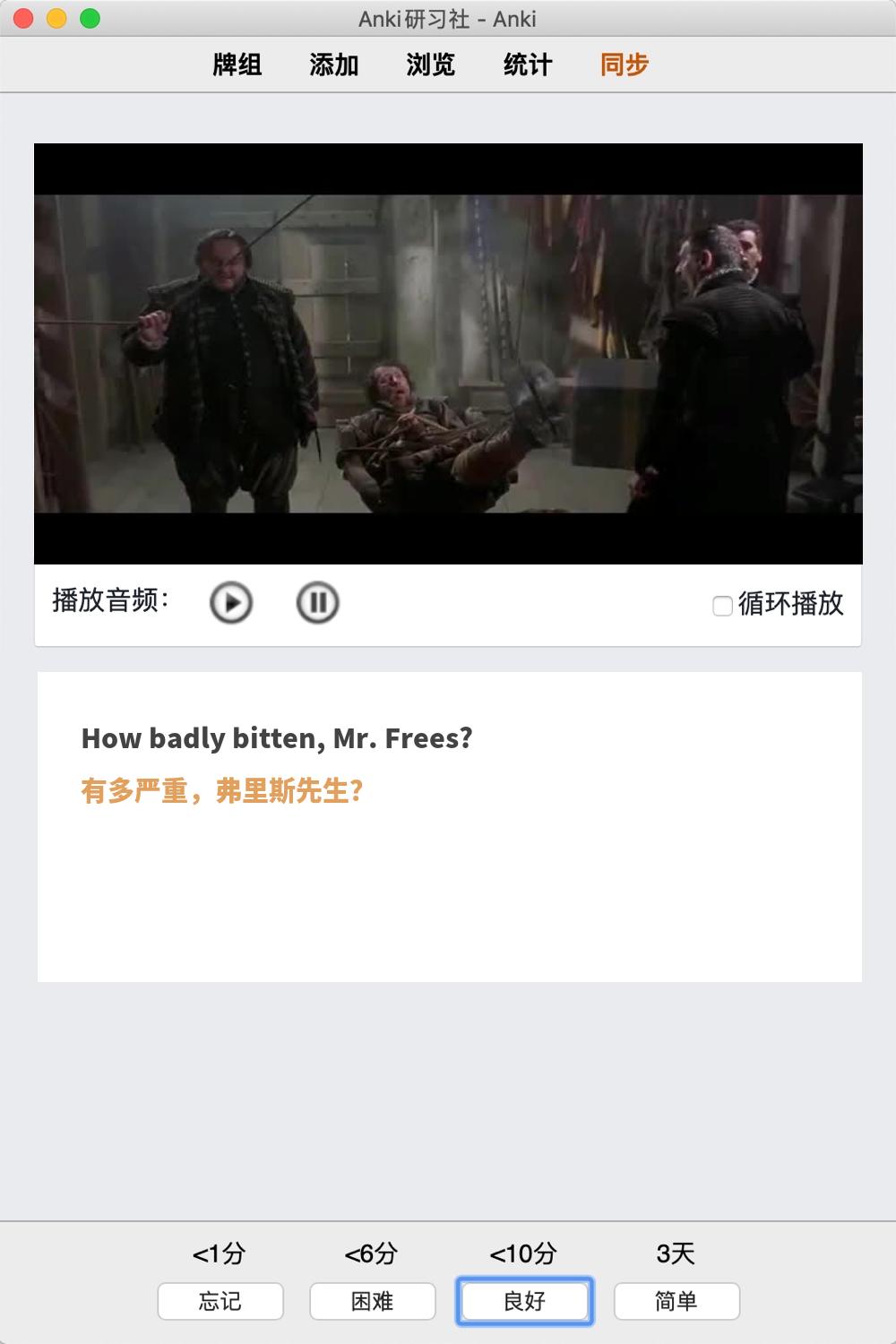The image size is (896, 1344).
Task: Open the 牌组 decks view
Action: tap(237, 65)
